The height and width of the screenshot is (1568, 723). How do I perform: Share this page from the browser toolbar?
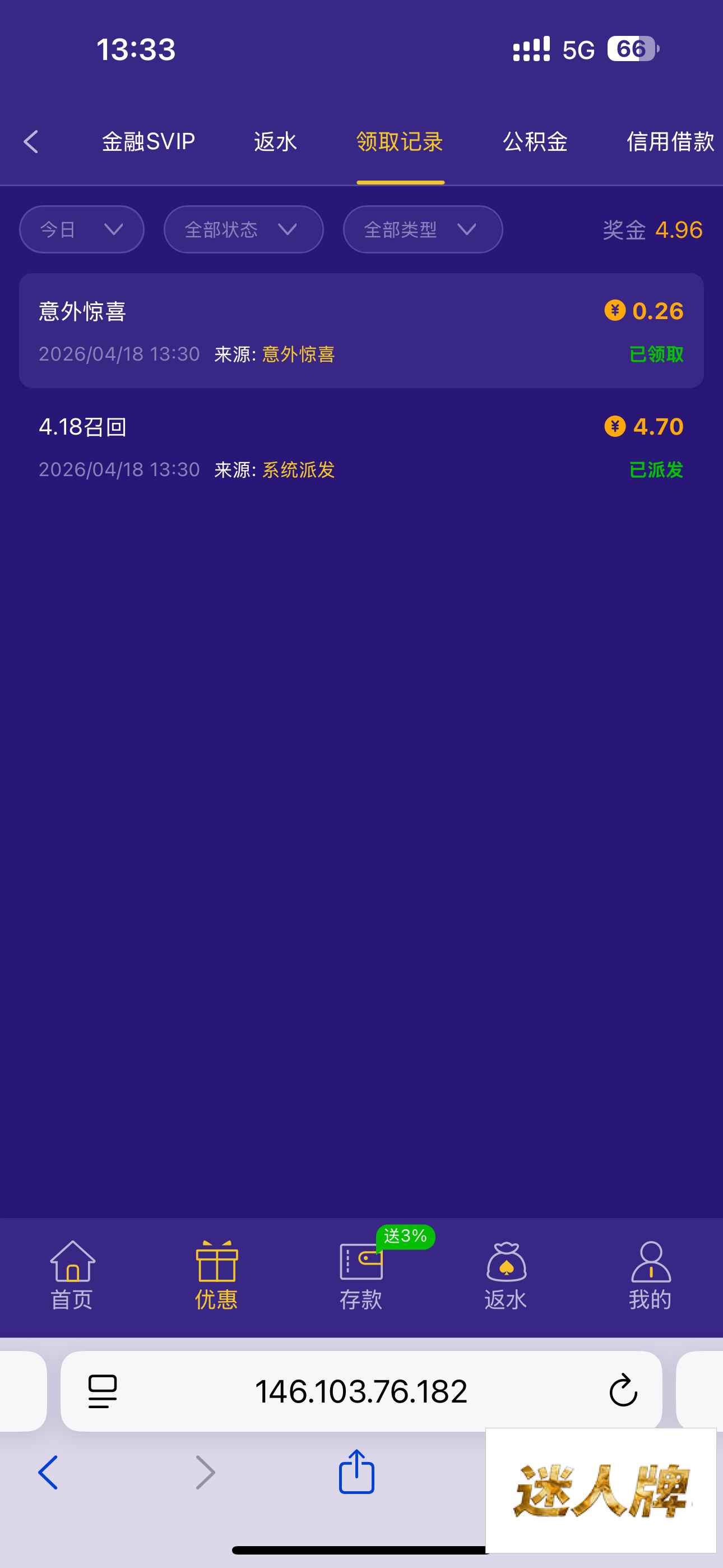coord(356,1472)
